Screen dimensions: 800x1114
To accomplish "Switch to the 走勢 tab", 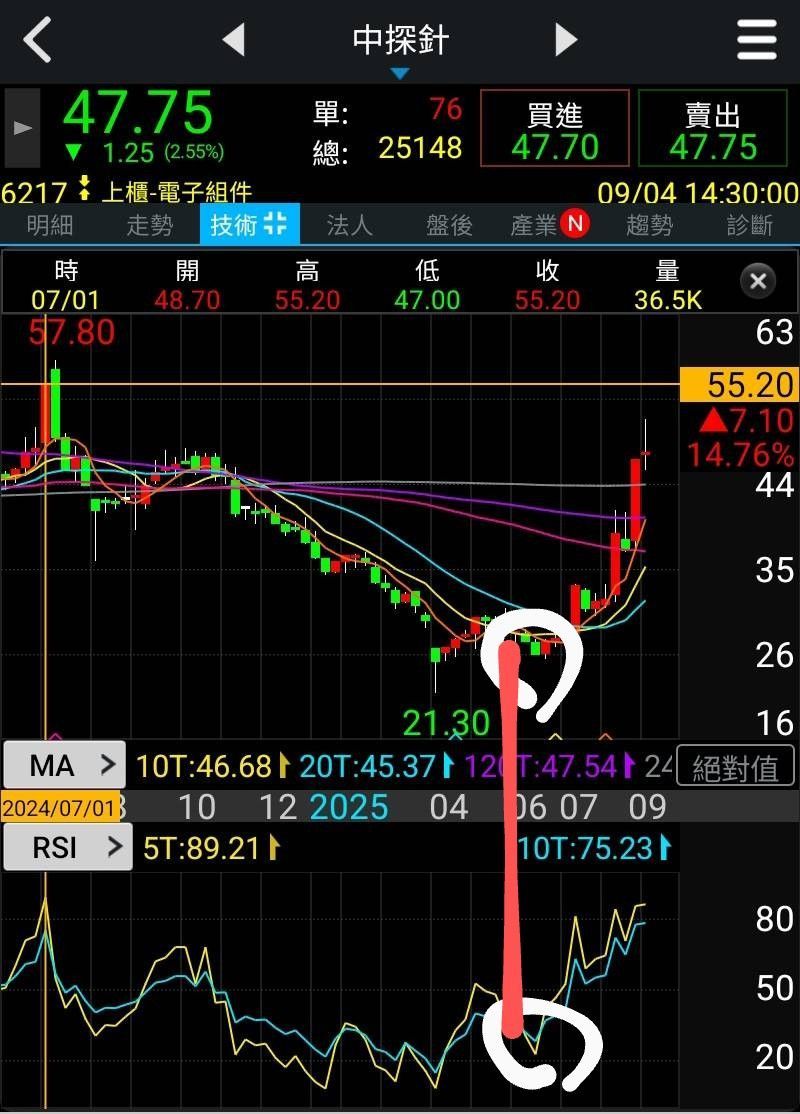I will pos(150,225).
